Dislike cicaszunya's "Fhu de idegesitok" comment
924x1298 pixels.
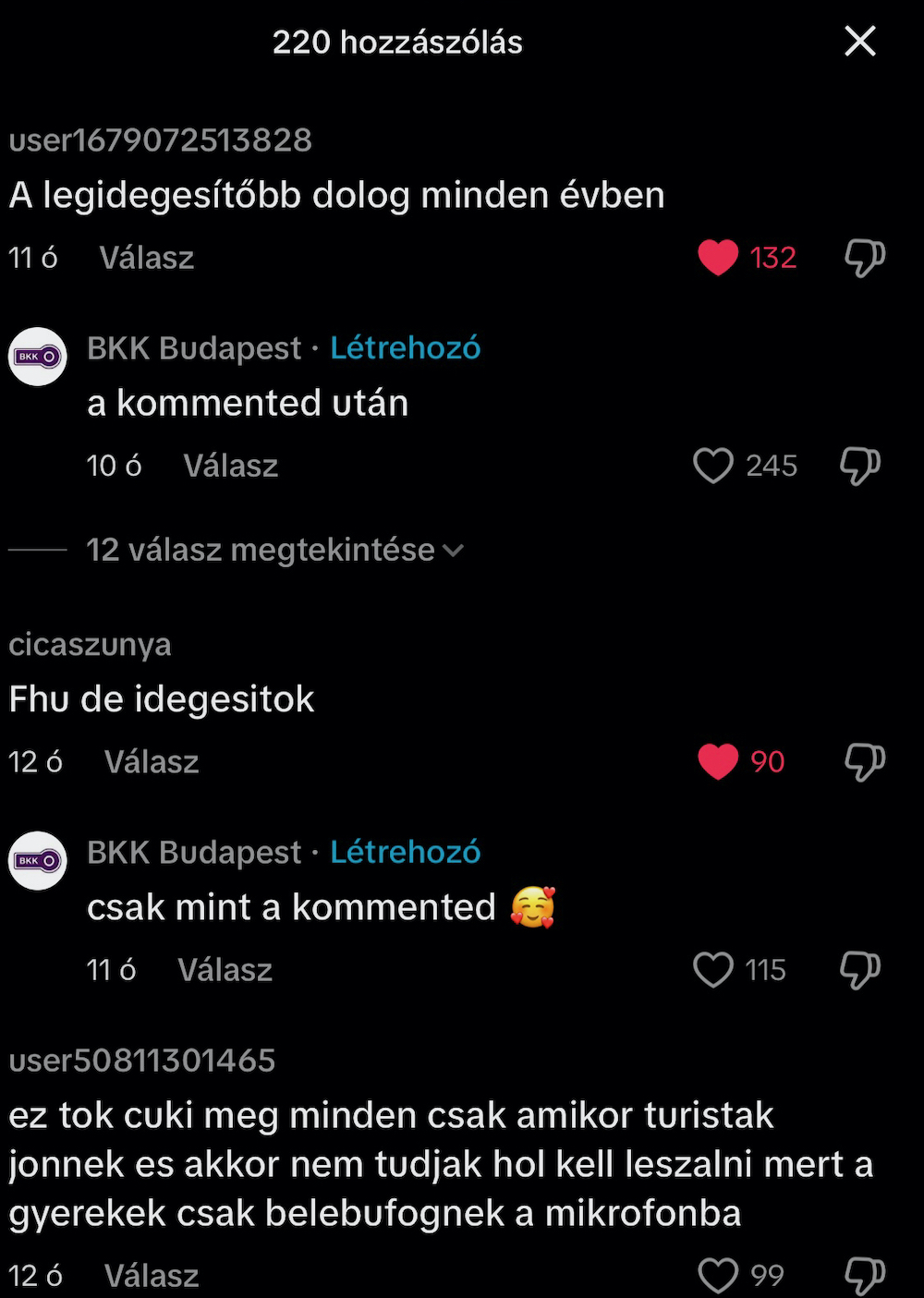pos(865,762)
